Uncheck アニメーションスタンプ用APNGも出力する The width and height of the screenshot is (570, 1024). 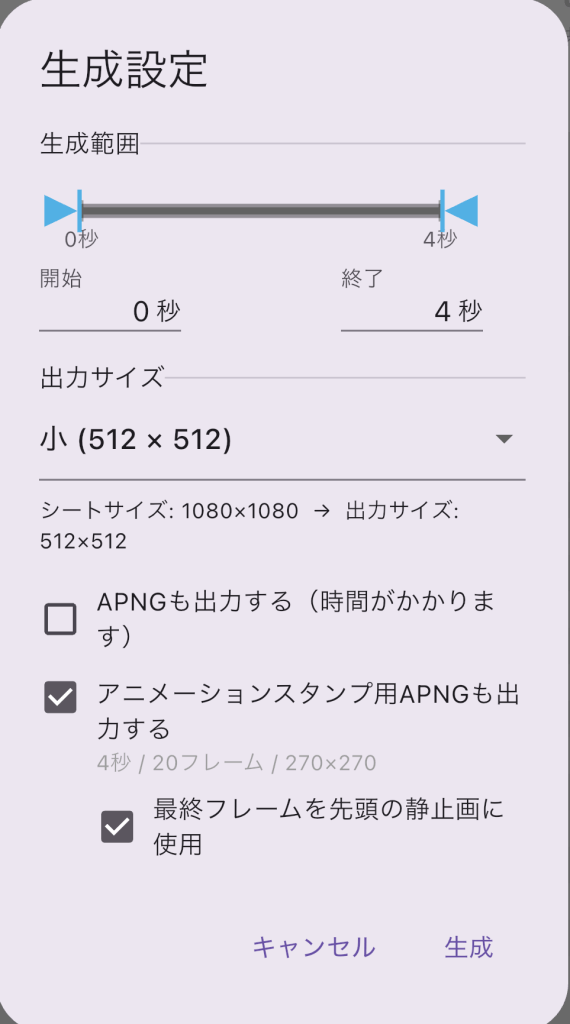point(60,697)
